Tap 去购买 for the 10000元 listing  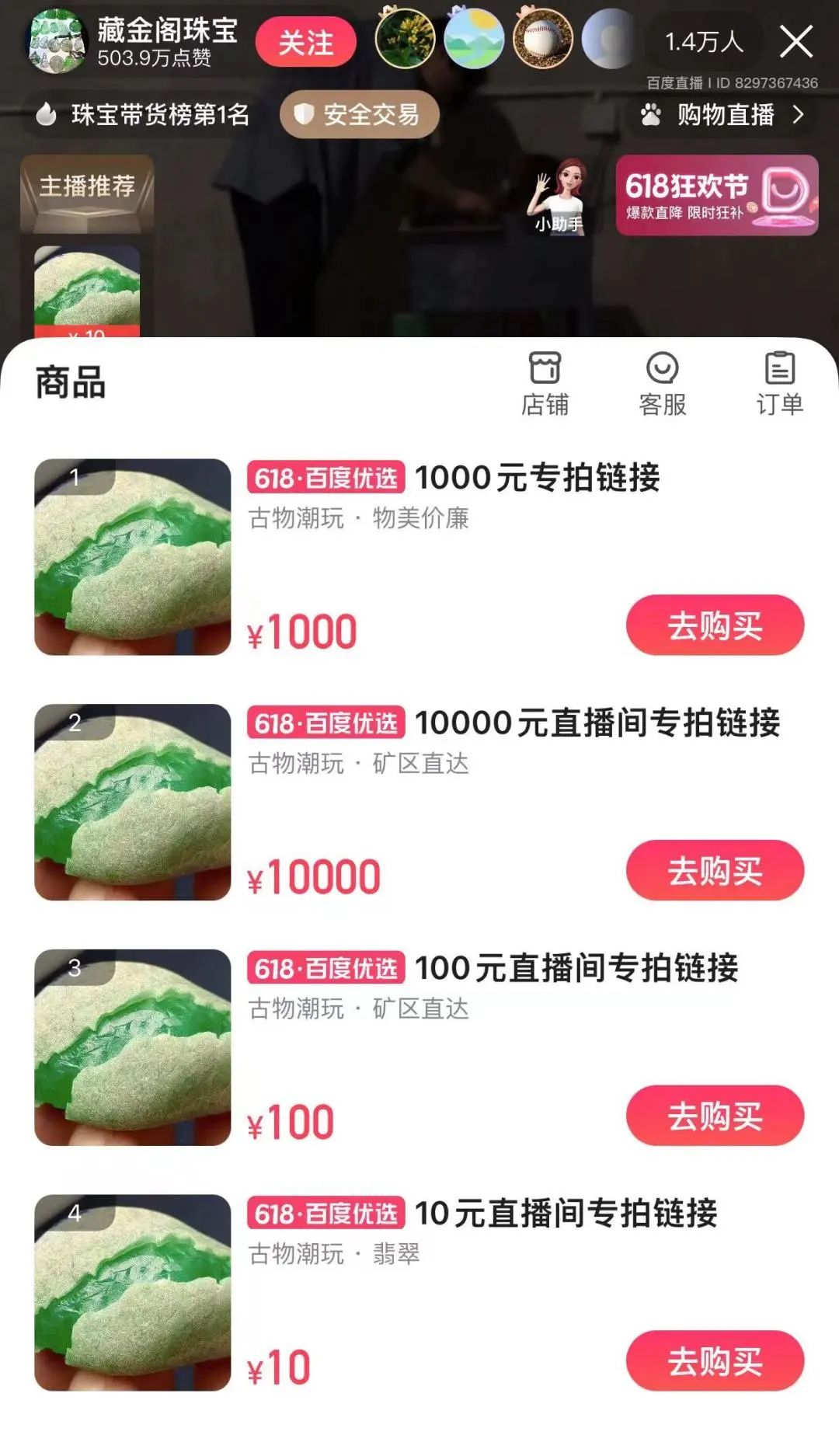[x=715, y=870]
